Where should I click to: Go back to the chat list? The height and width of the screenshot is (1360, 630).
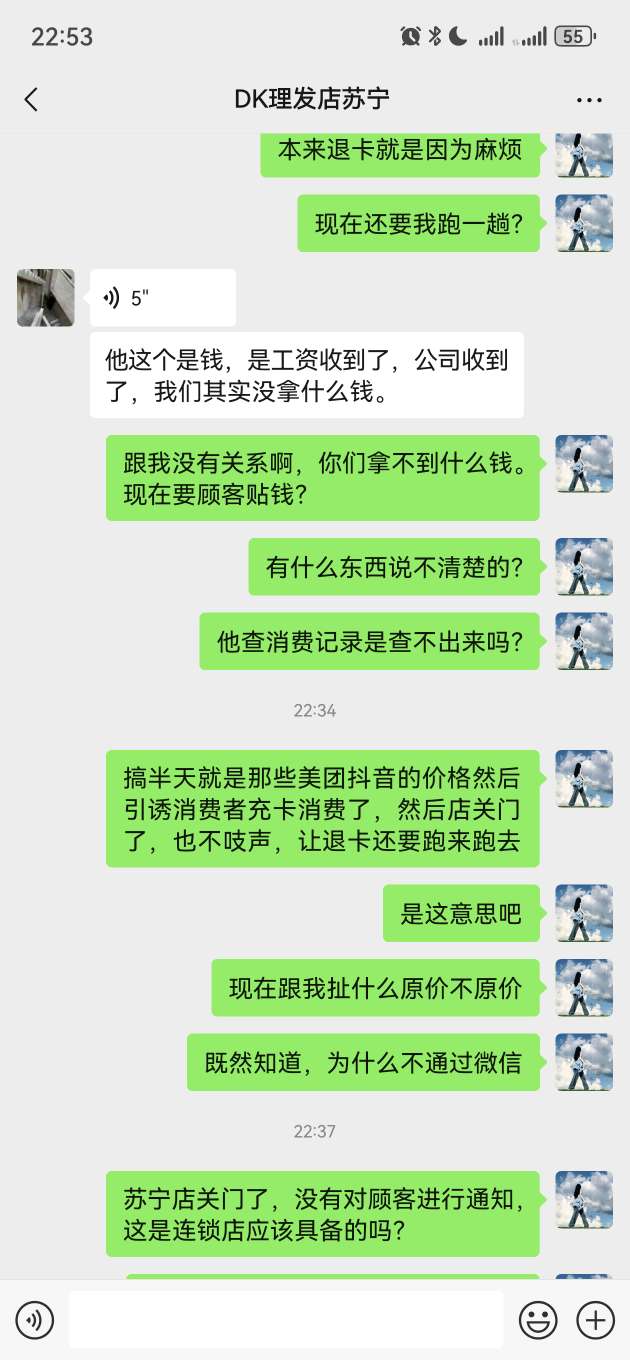coord(31,99)
